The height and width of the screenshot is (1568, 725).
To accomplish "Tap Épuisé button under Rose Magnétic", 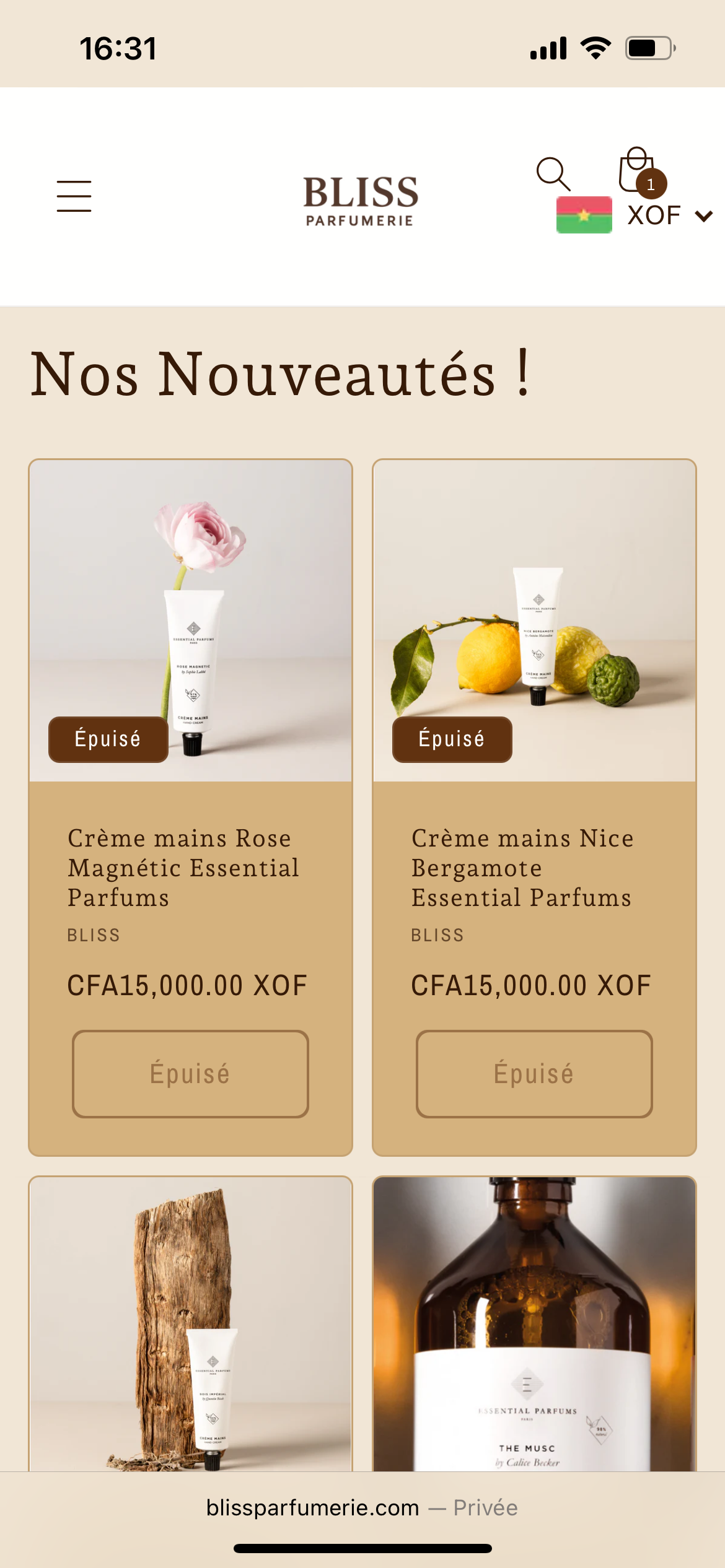I will click(190, 1074).
